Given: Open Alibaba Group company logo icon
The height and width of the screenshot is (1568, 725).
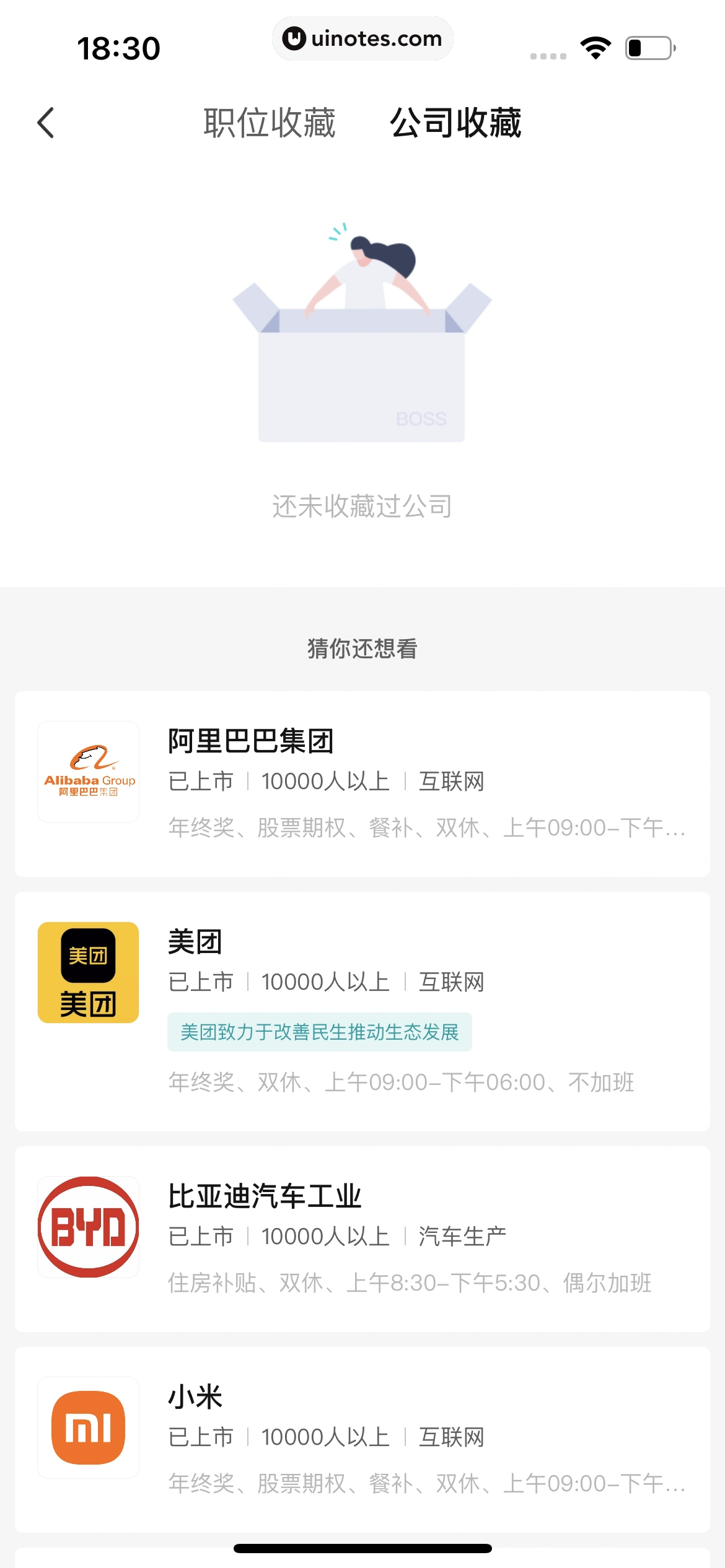Looking at the screenshot, I should point(88,771).
